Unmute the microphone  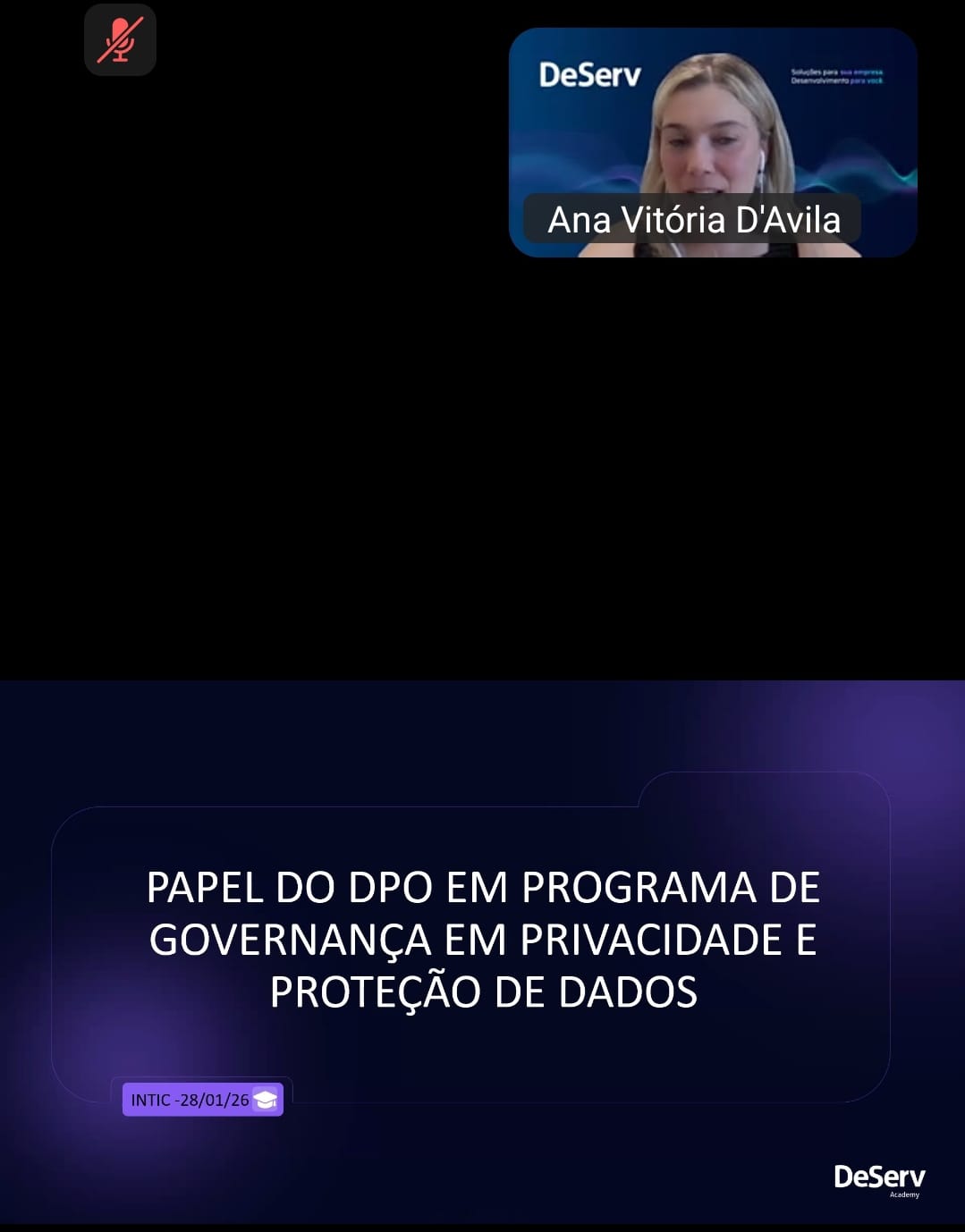tap(120, 40)
